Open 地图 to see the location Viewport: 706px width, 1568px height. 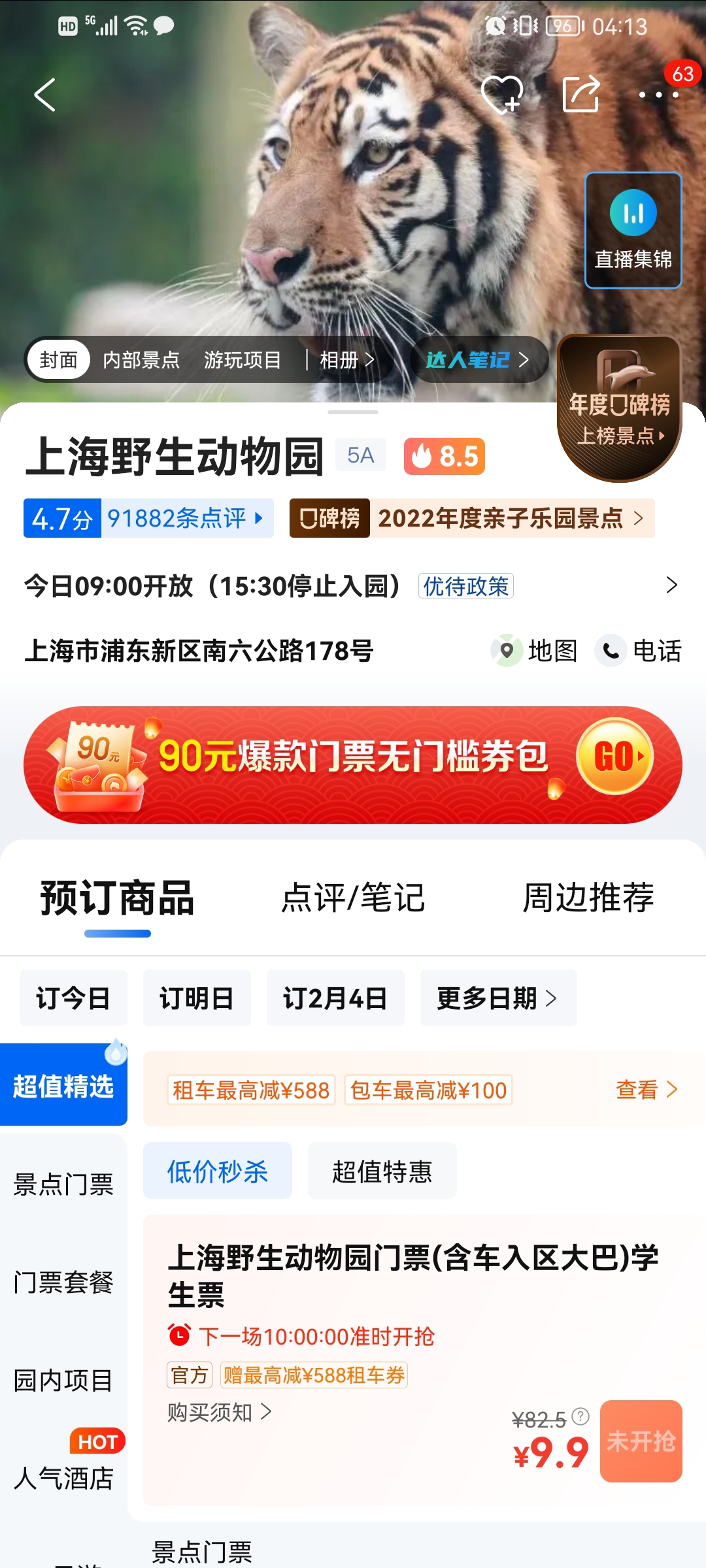pos(534,651)
